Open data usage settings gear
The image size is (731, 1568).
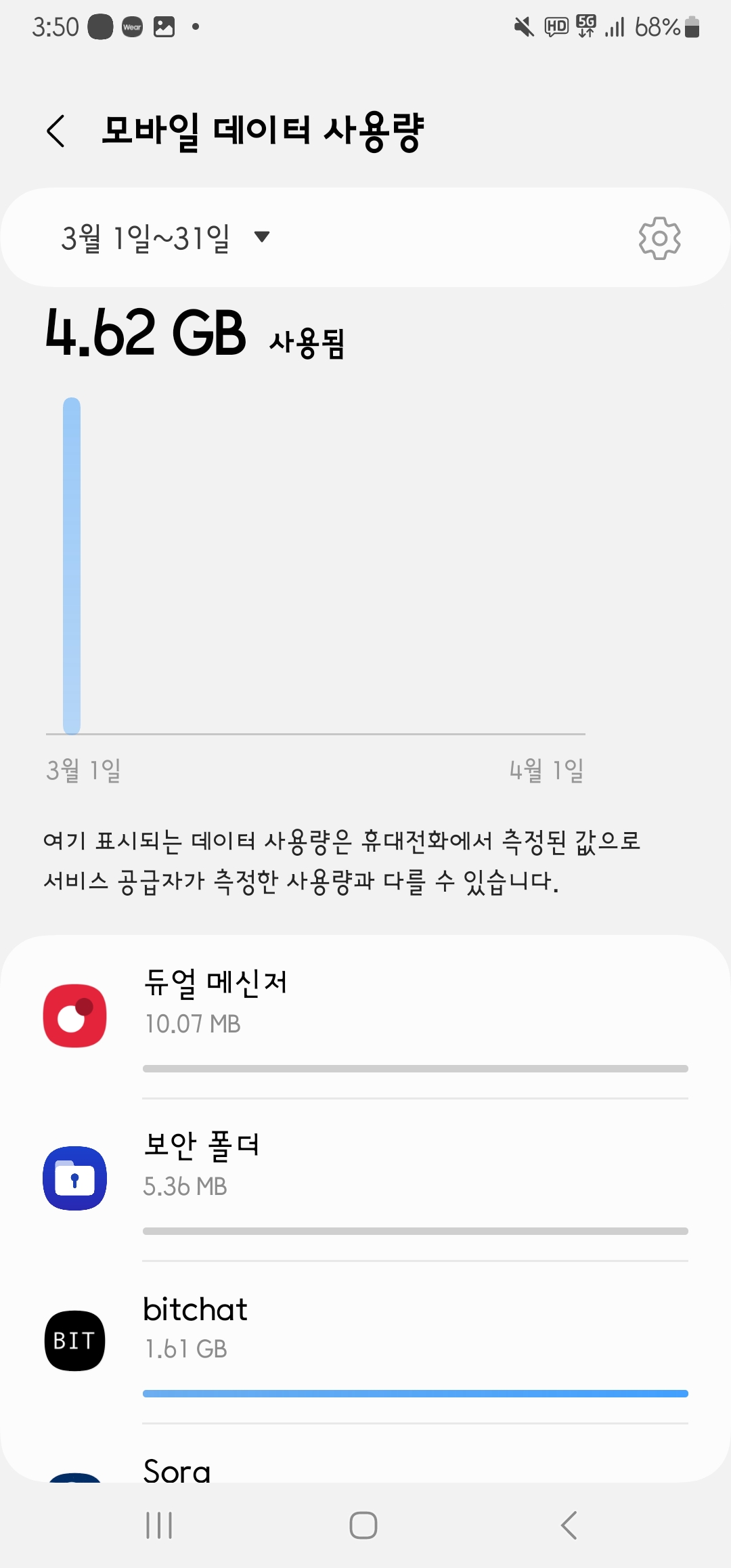(659, 238)
